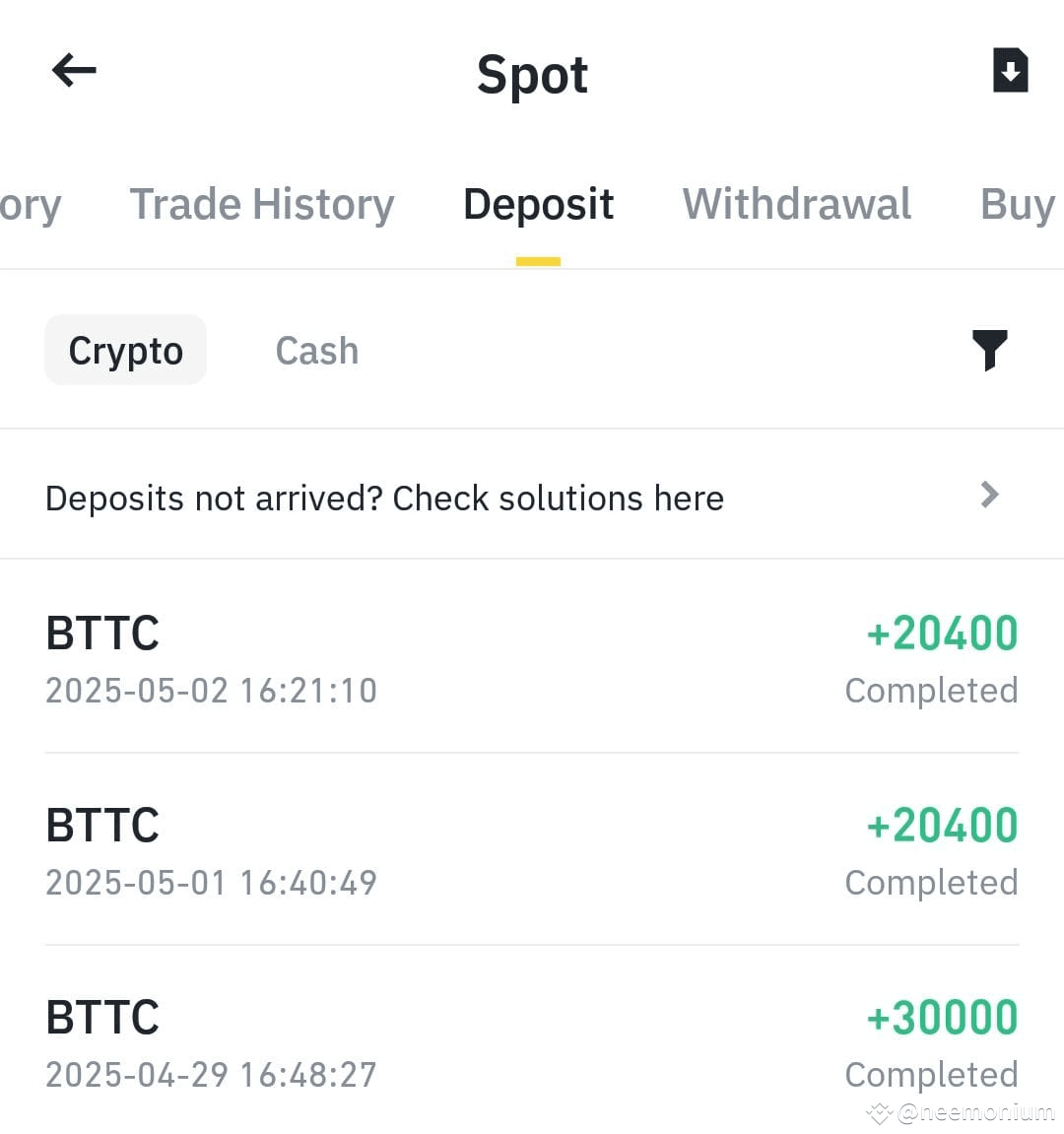Tap the Completed status of the +30000 deposit
Viewport: 1064px width, 1134px height.
930,1074
